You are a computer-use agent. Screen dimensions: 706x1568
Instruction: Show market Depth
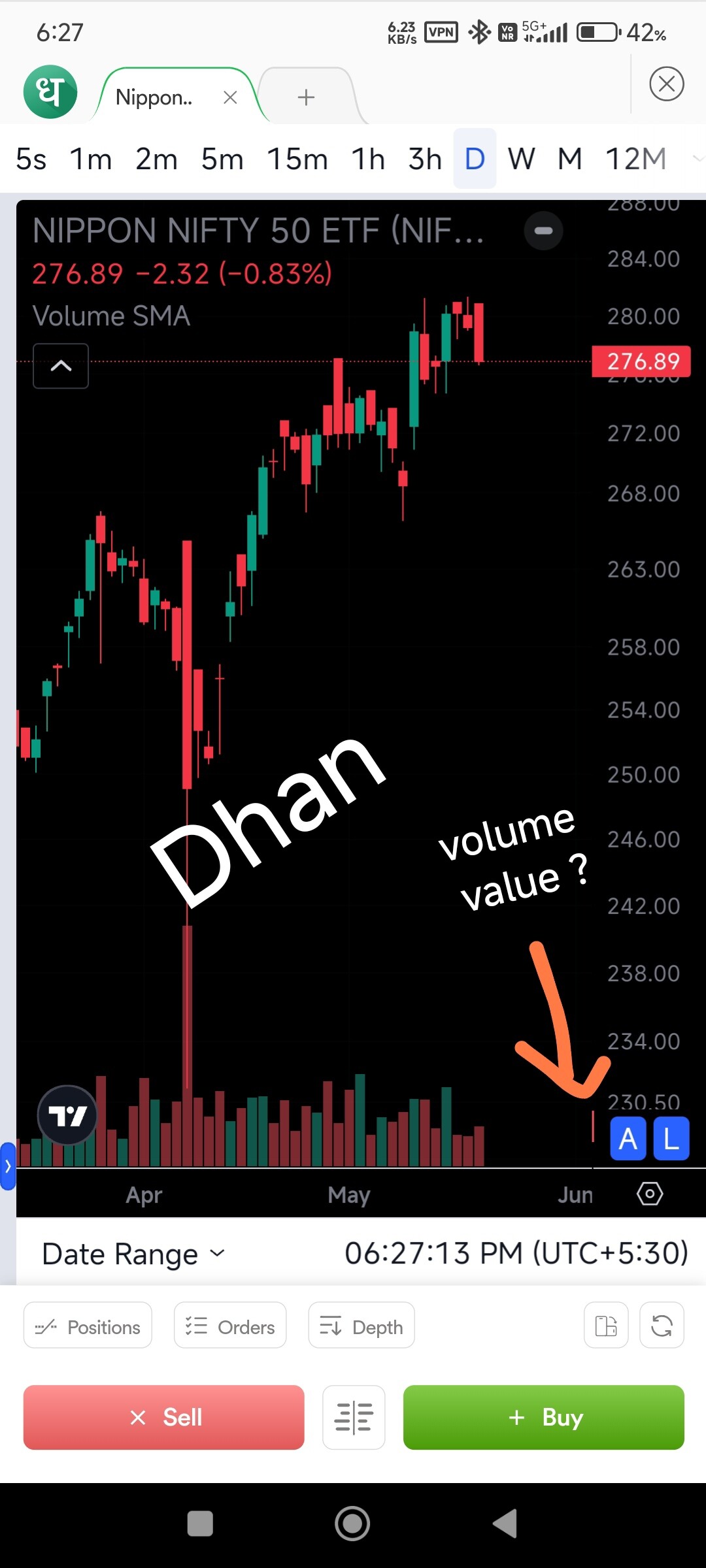coord(361,1327)
